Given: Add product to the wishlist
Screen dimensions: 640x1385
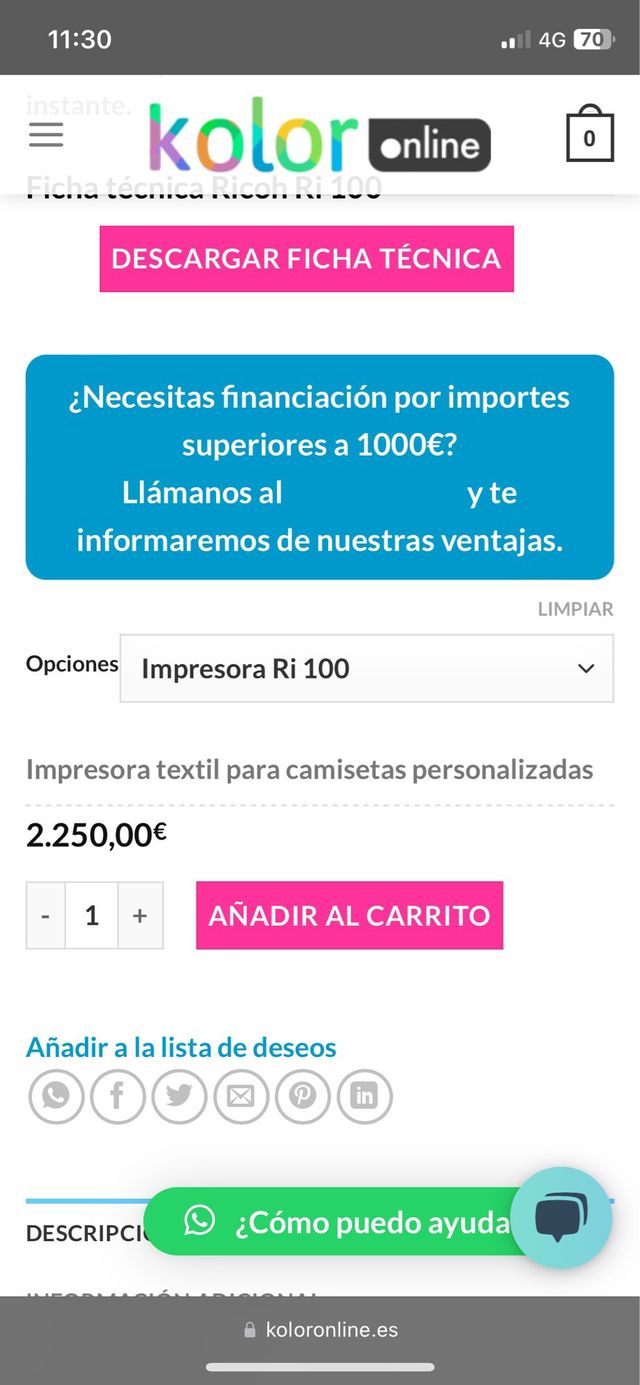Looking at the screenshot, I should pos(181,1048).
